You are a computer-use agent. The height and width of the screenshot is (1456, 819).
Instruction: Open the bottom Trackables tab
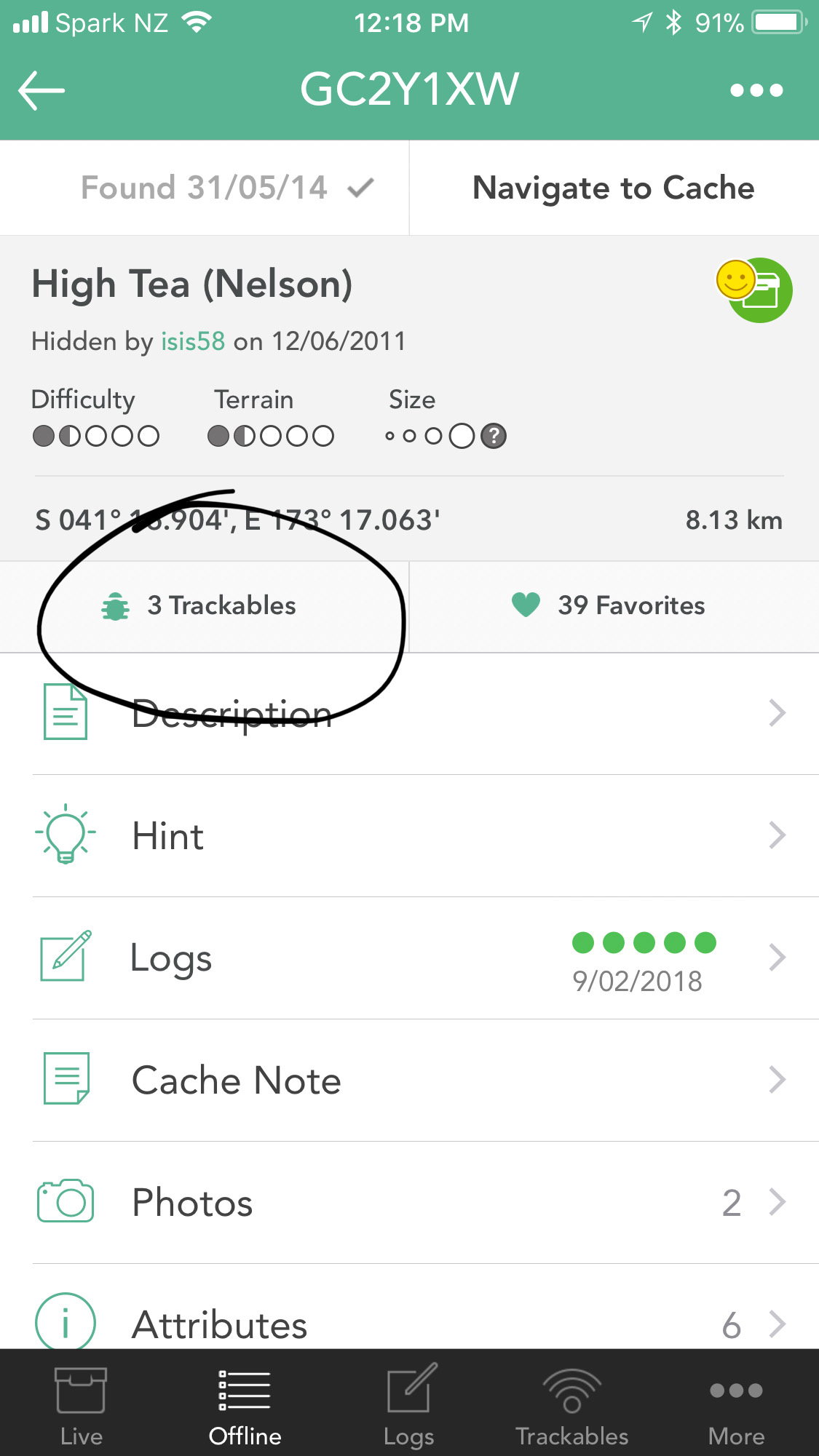[572, 1404]
